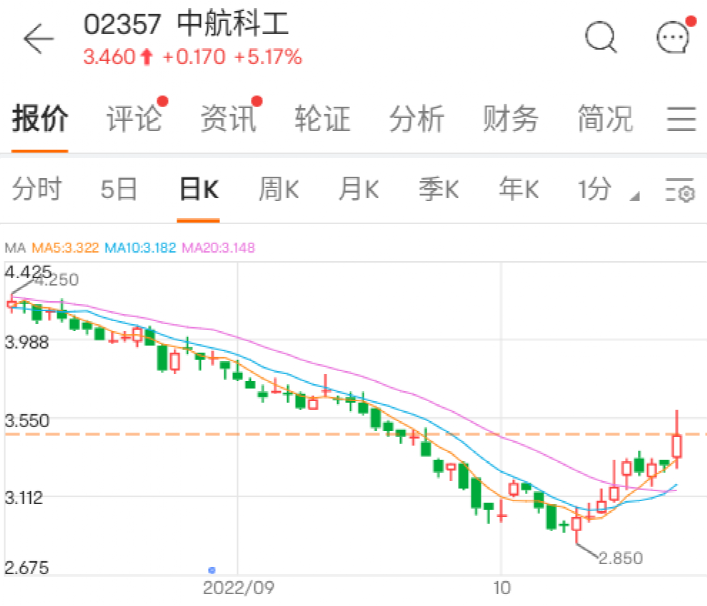Switch to the 资讯 tab
This screenshot has width=707, height=606.
[x=227, y=119]
